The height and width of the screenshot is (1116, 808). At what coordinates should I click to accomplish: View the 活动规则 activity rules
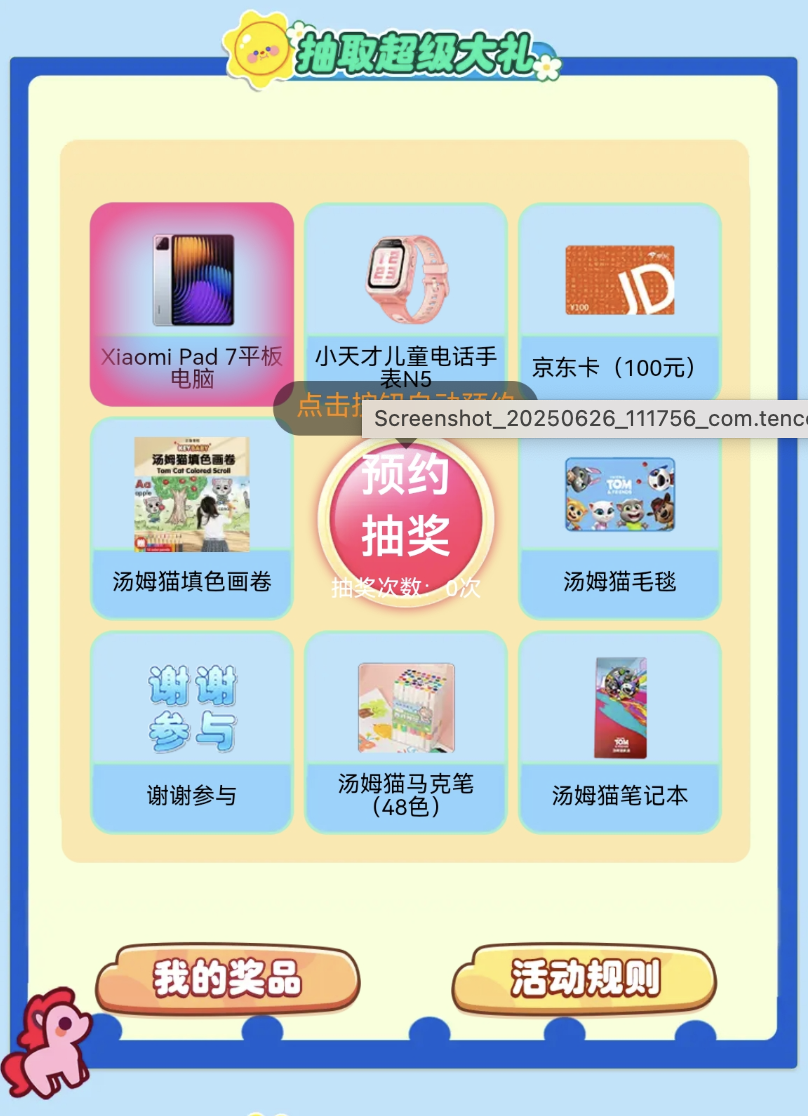click(x=585, y=978)
